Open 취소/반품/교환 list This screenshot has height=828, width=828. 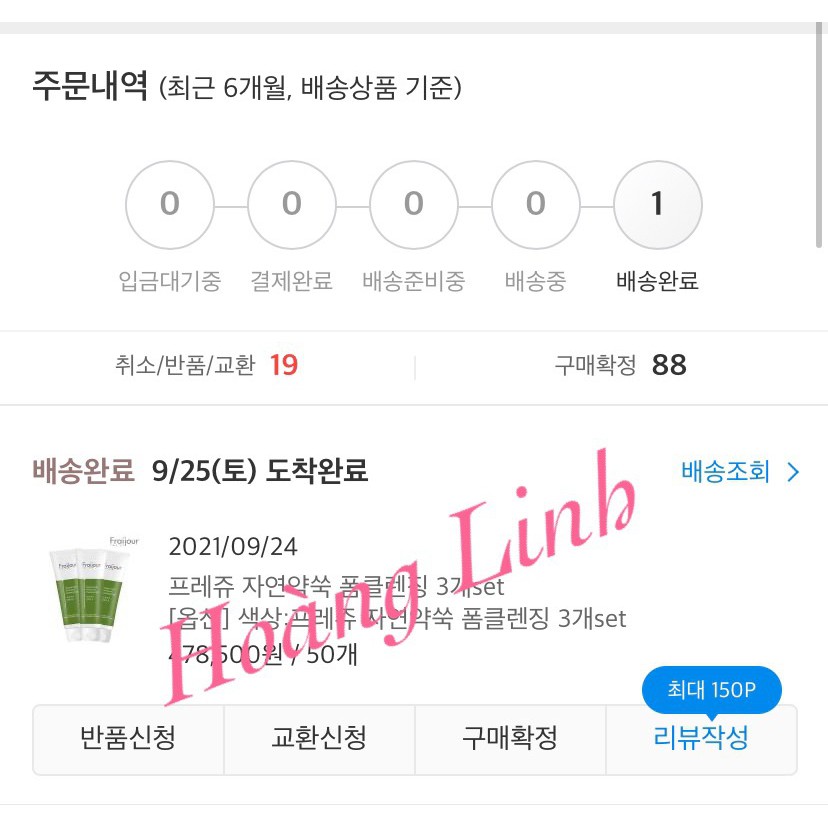click(x=207, y=366)
